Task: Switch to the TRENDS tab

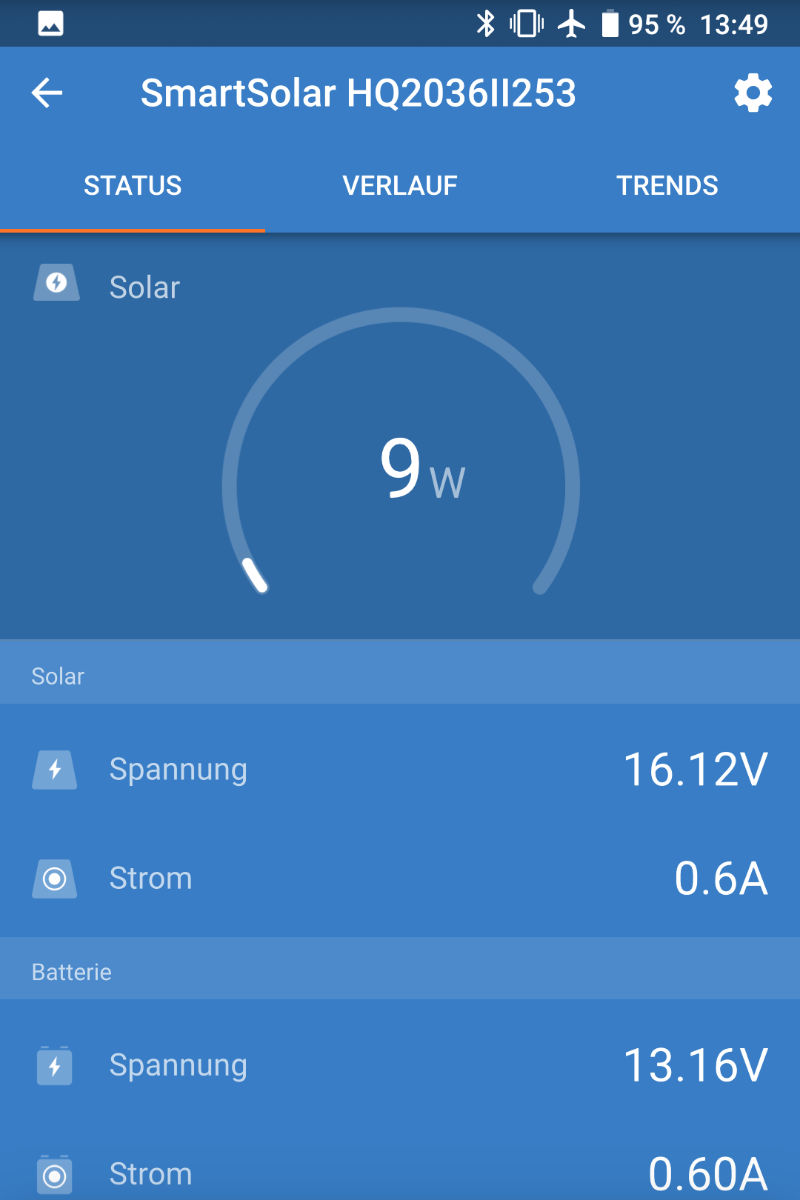Action: 667,186
